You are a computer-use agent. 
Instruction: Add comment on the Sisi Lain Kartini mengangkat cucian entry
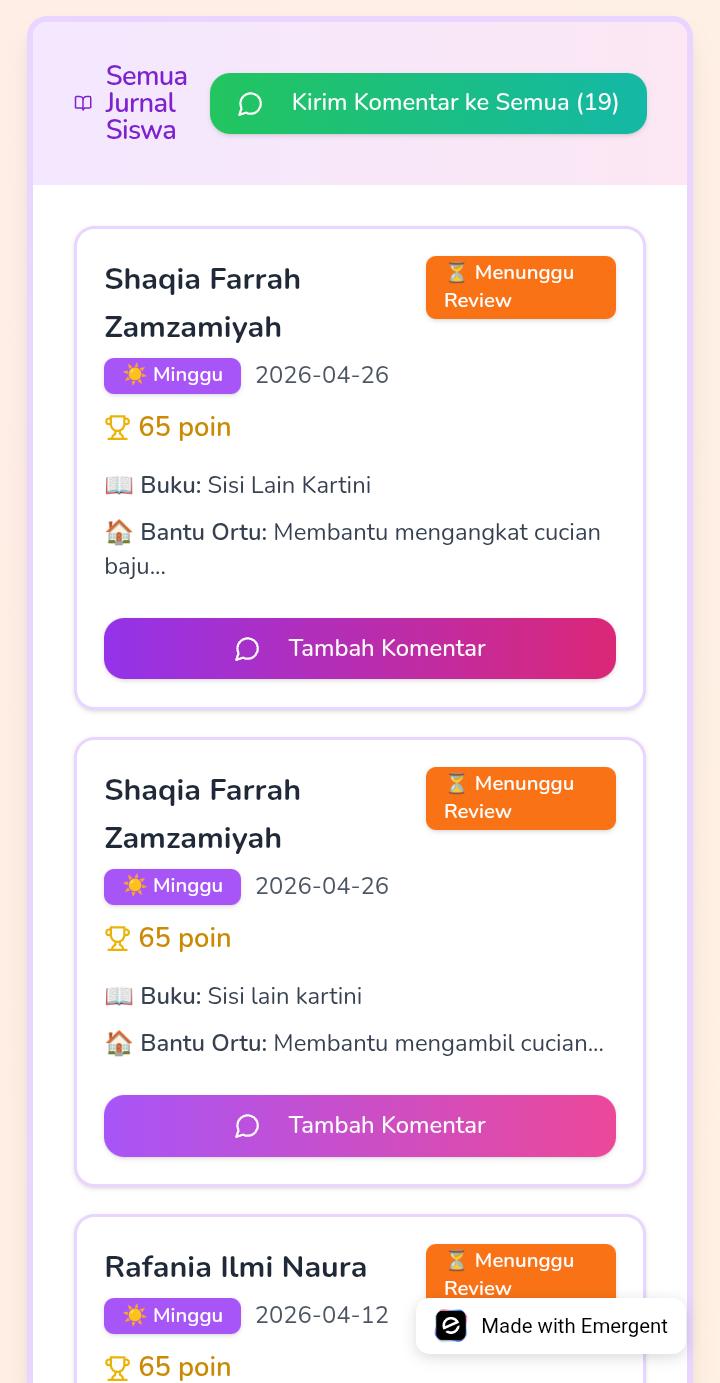pyautogui.click(x=360, y=648)
